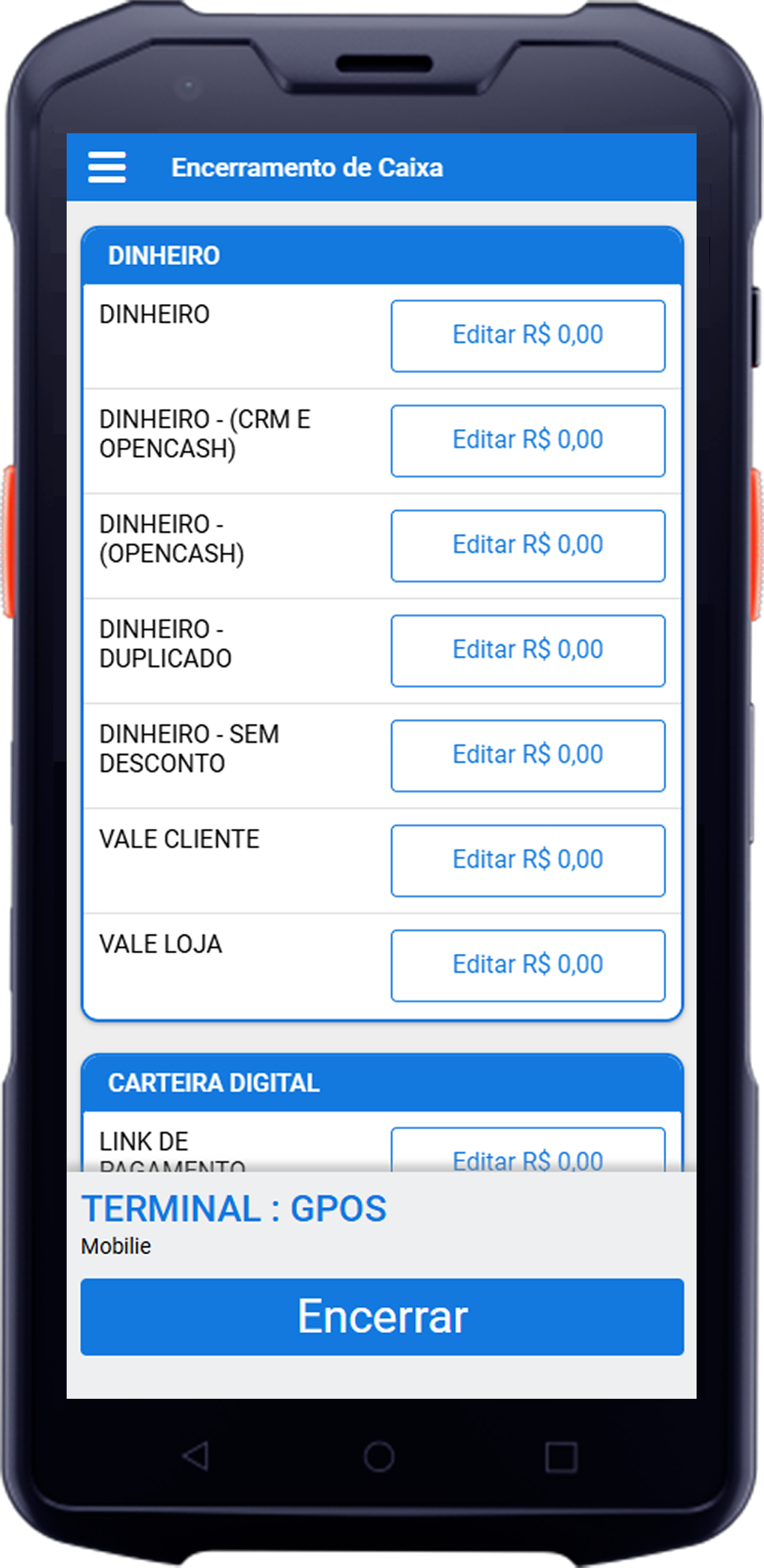
Task: Edit the VALE CLIENTE amount
Action: point(527,860)
